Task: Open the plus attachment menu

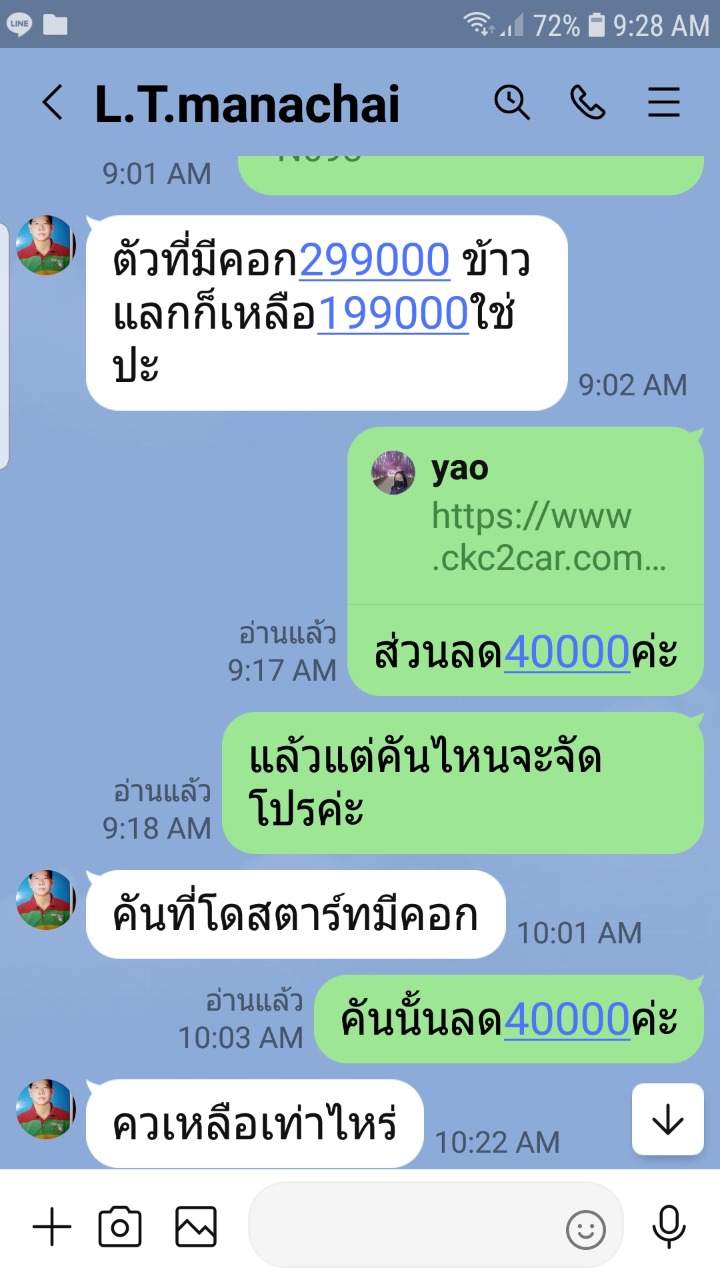Action: click(x=52, y=1226)
